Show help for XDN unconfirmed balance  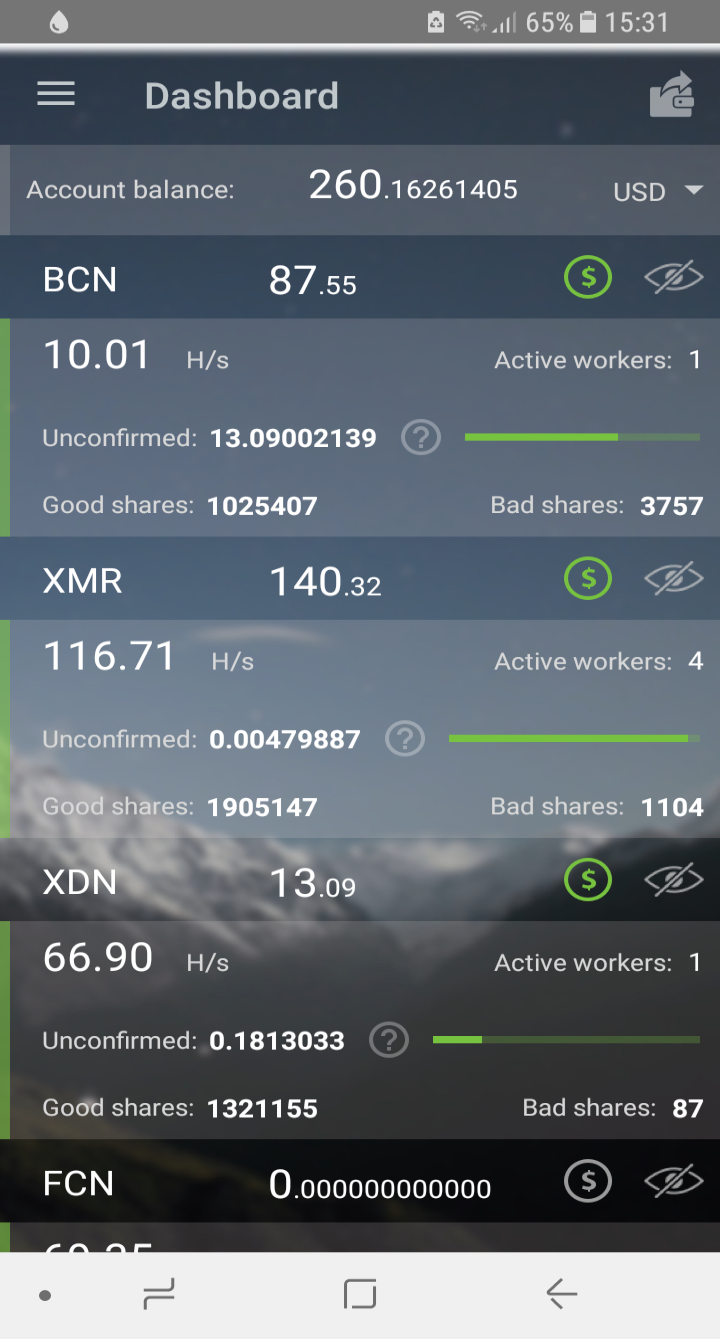click(x=389, y=1040)
